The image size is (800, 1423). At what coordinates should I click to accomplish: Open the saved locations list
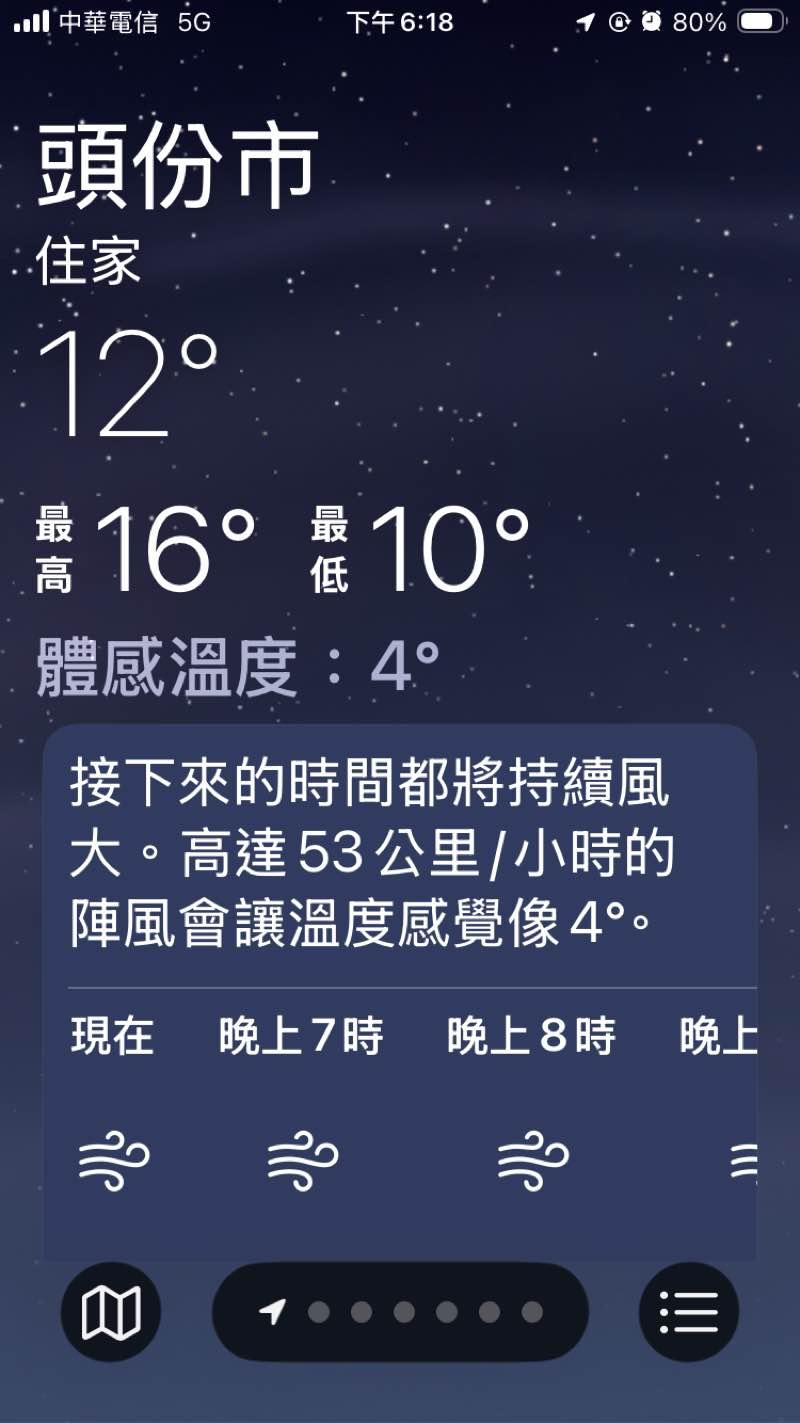pos(689,1311)
